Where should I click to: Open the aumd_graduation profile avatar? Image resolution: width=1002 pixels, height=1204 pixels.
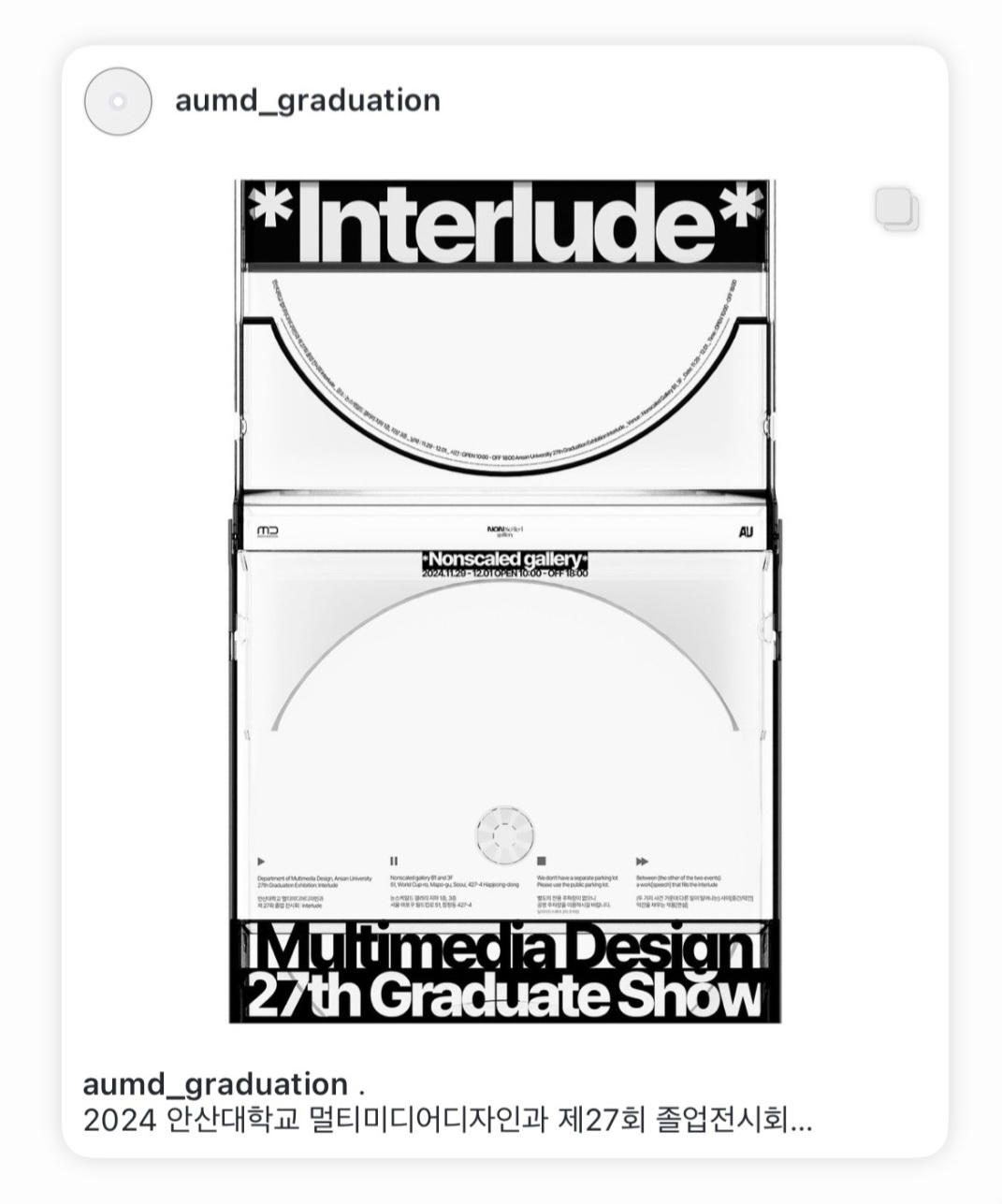tap(118, 103)
